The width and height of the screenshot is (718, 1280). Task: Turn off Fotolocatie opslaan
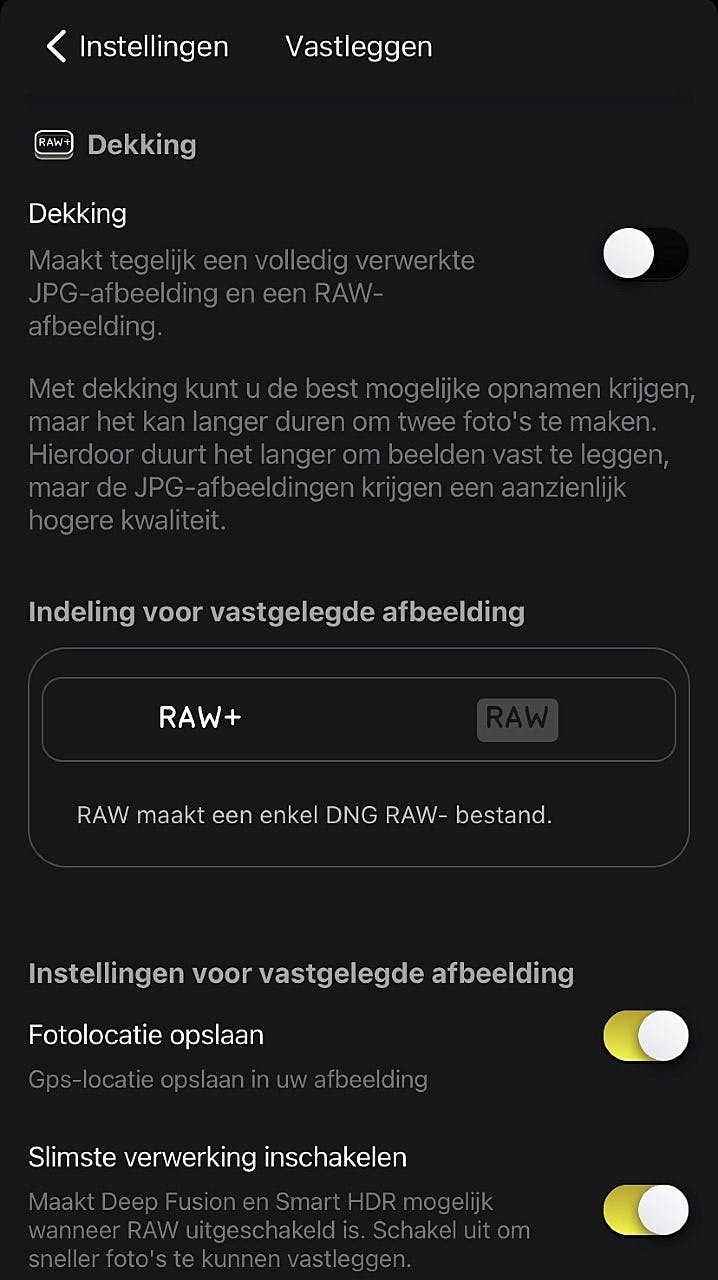[x=645, y=1036]
